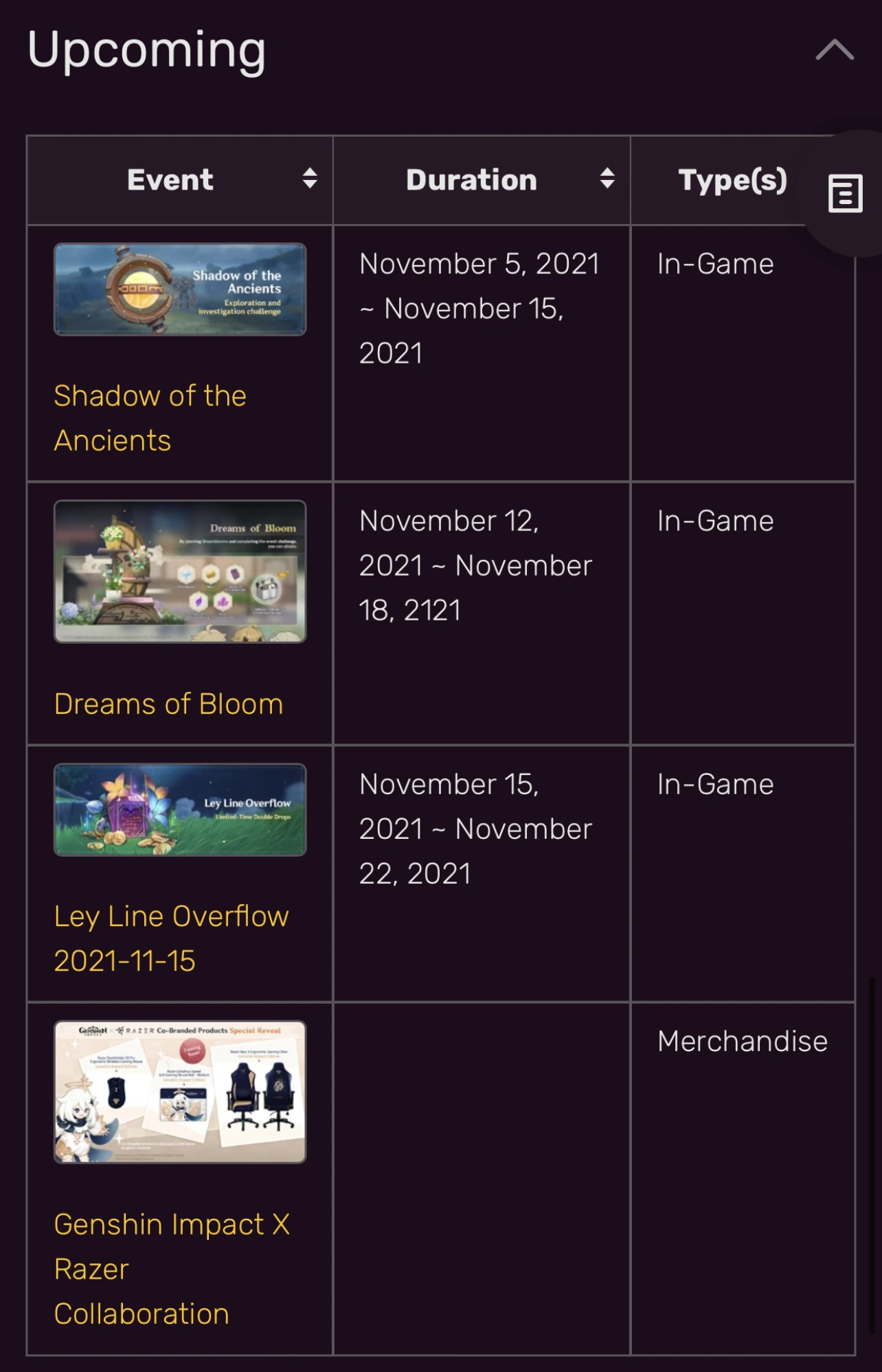Open Dreams of Bloom event link

click(168, 704)
